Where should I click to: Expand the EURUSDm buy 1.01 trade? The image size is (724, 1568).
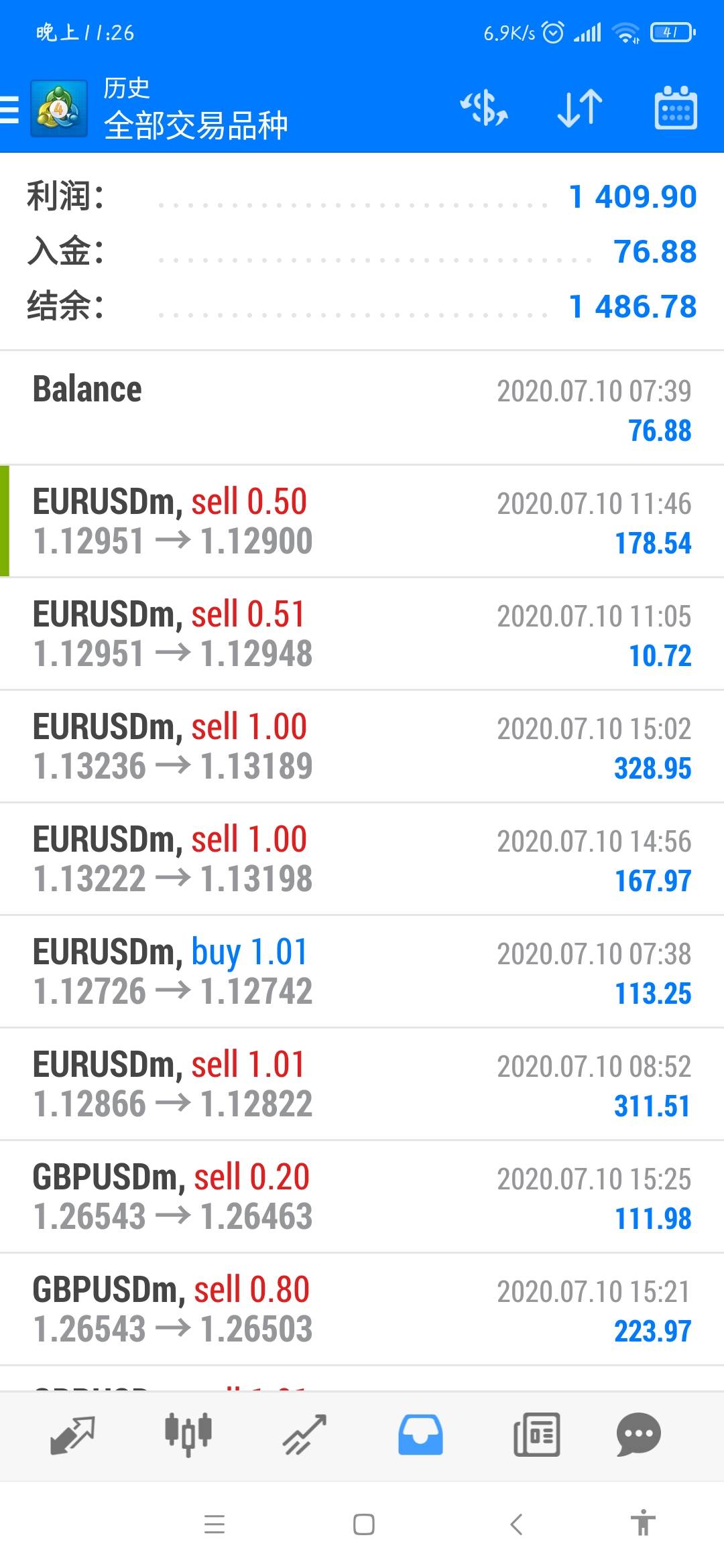362,971
